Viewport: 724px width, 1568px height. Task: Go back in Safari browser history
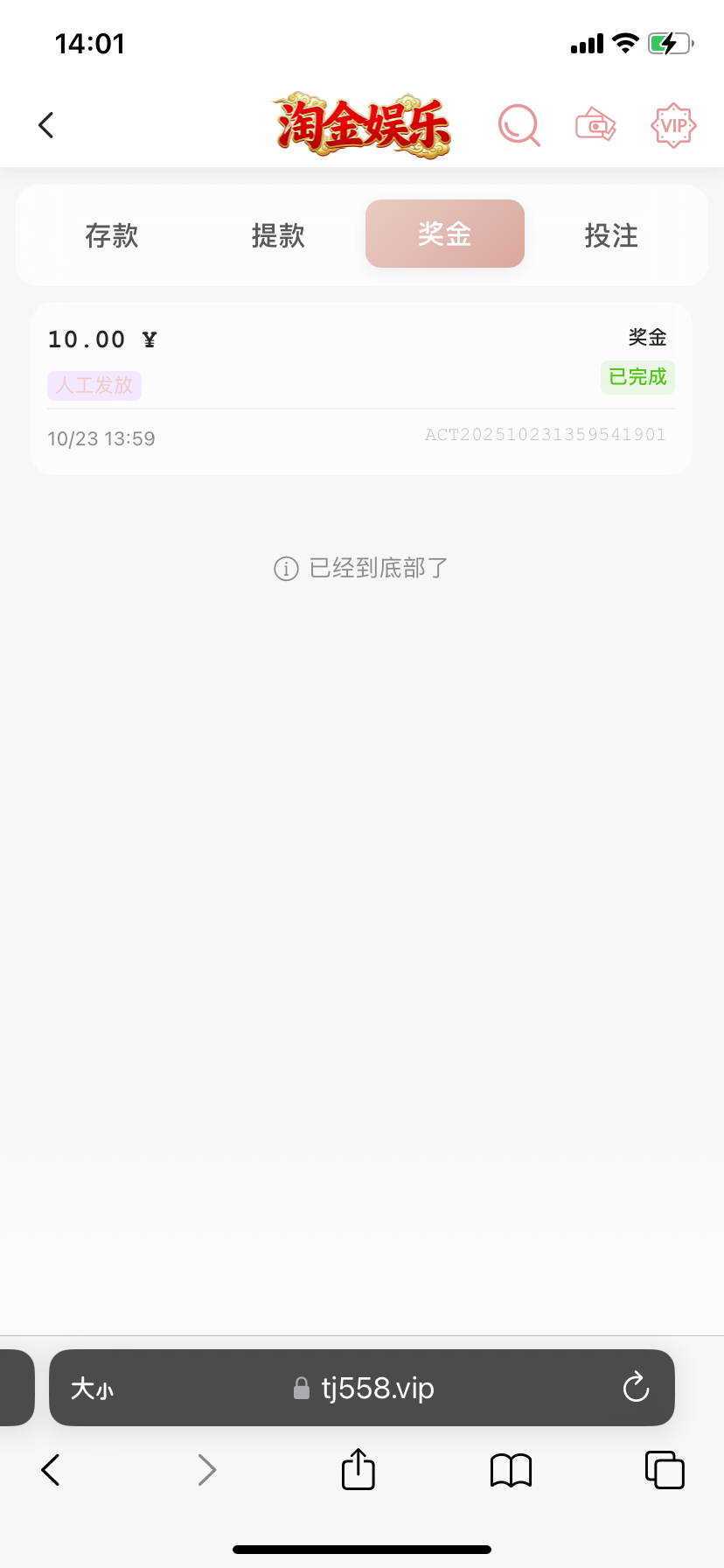coord(51,1470)
